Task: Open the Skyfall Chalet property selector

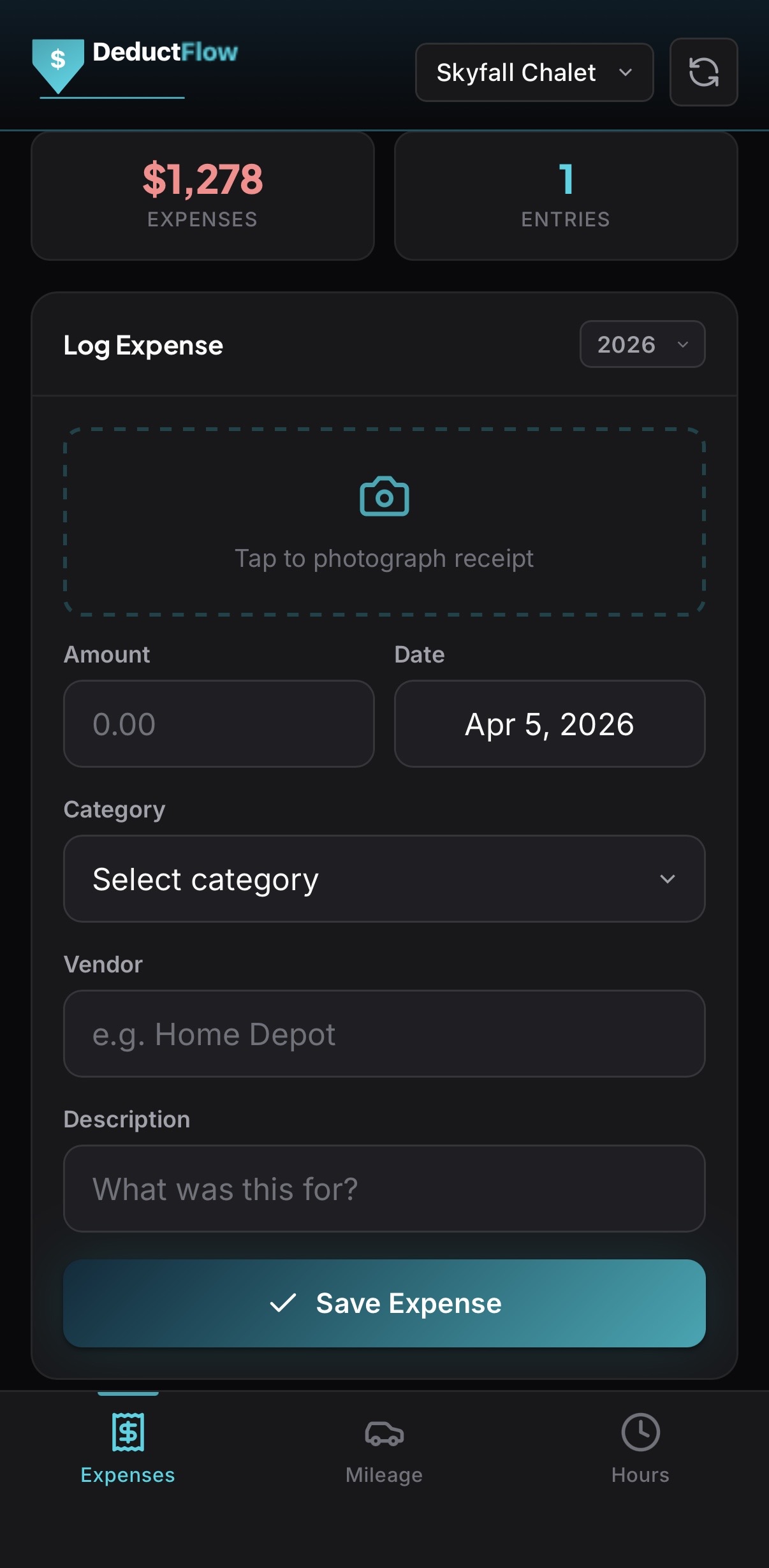Action: [534, 73]
